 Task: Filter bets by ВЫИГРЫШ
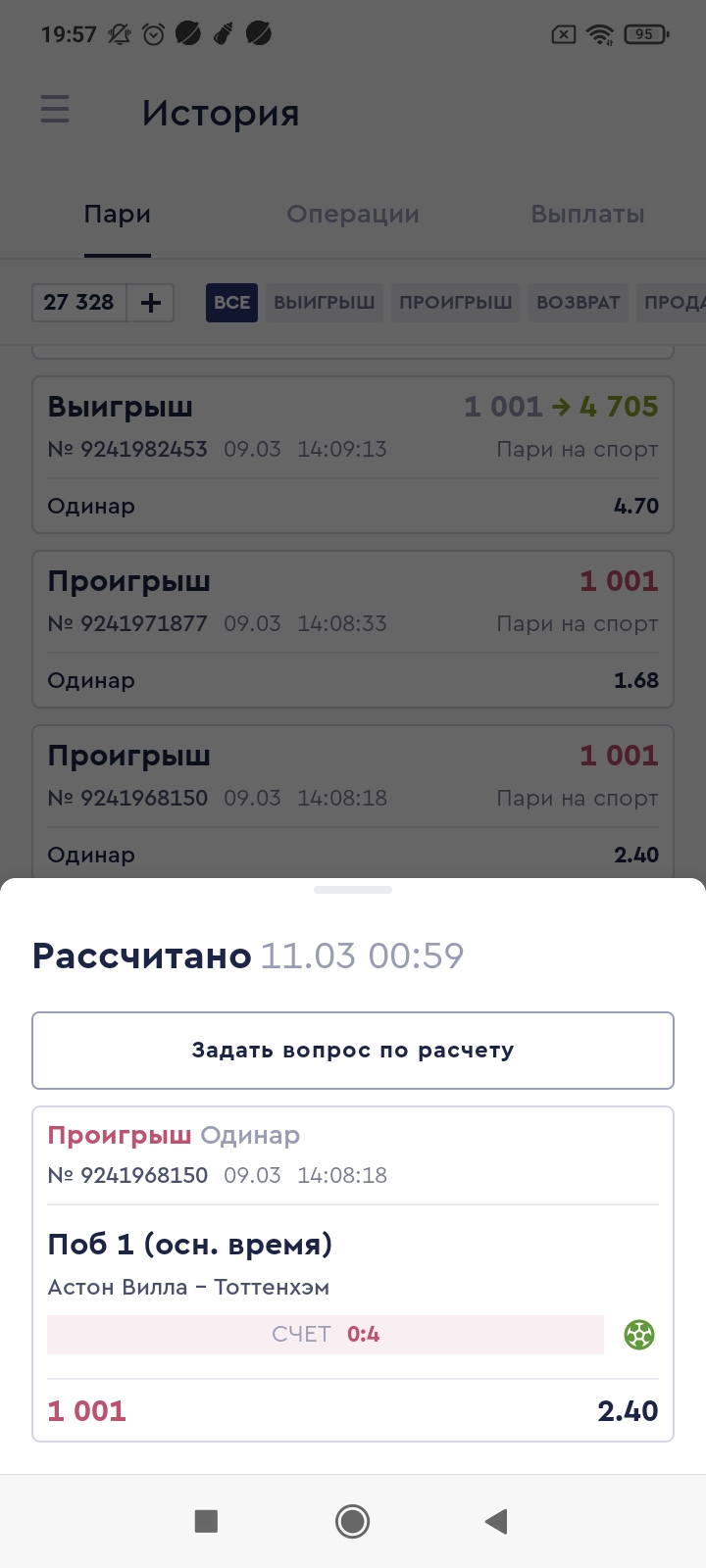(x=325, y=303)
